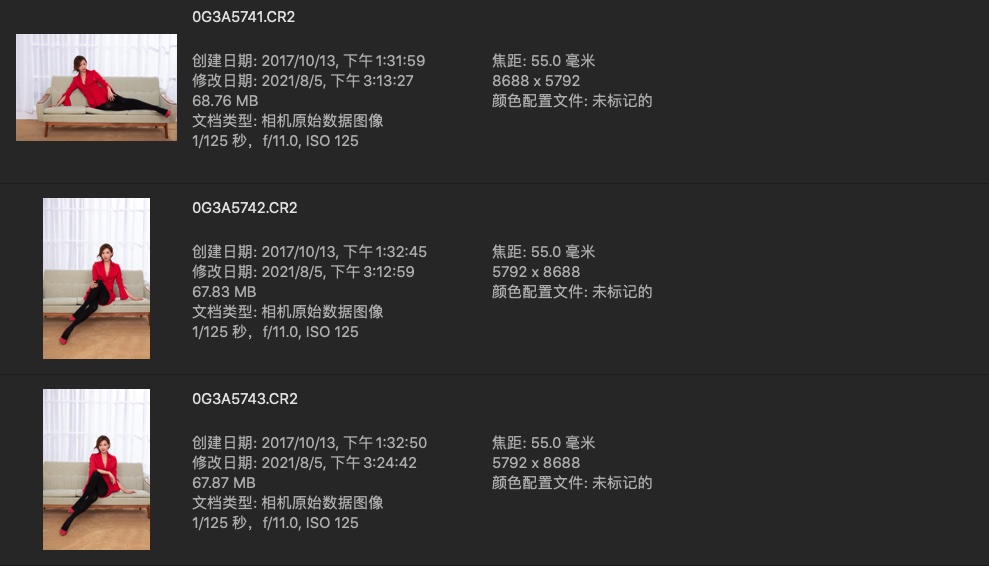The image size is (989, 566).
Task: Select the file row 0G3A5742.CR2
Action: coord(244,208)
